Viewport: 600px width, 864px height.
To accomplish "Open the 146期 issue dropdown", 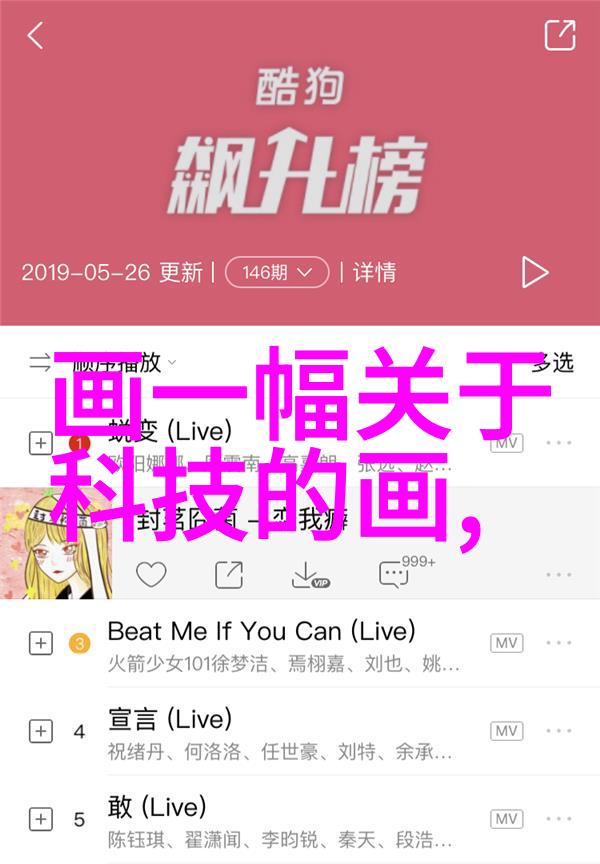I will 277,272.
